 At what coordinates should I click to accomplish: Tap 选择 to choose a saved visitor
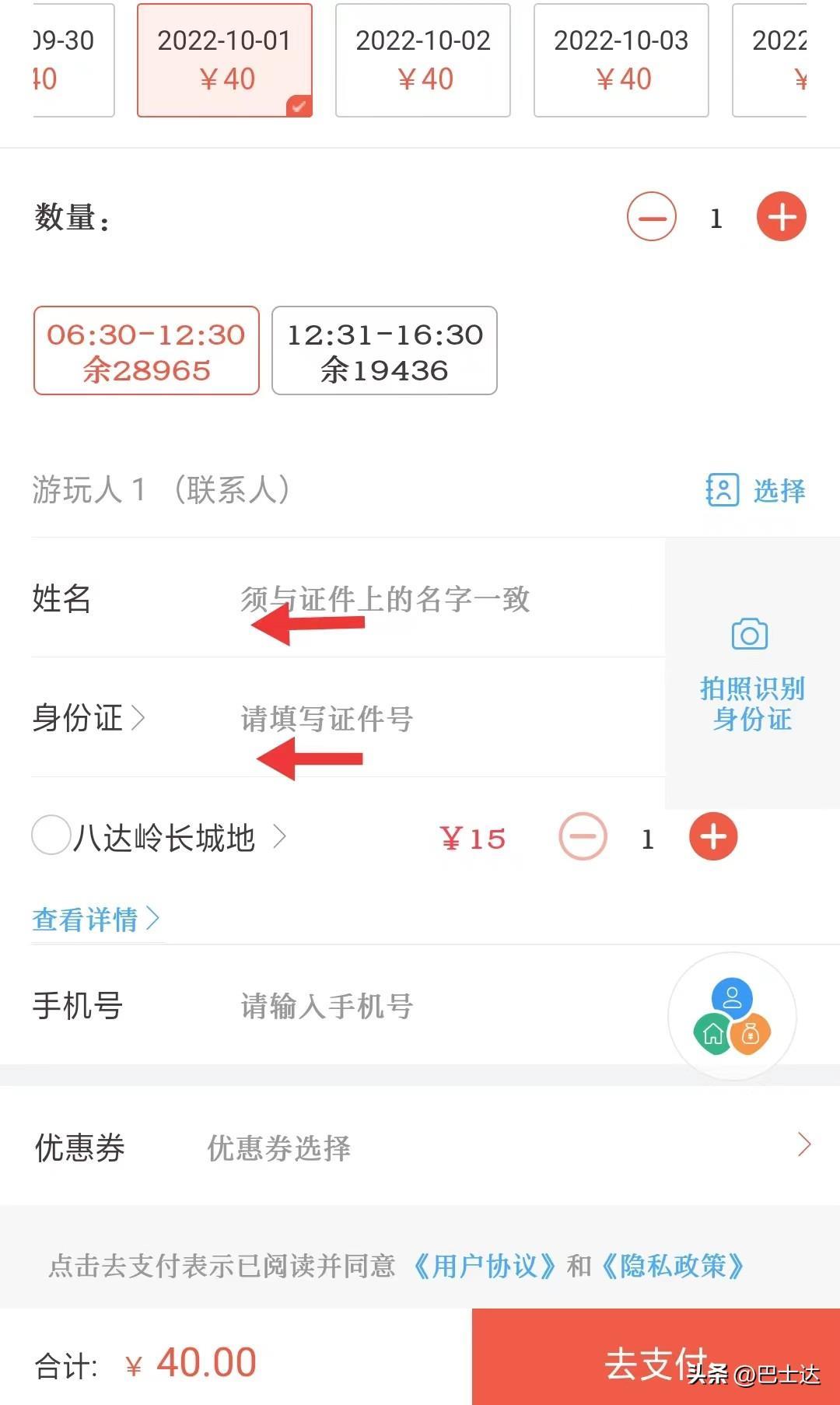coord(755,491)
